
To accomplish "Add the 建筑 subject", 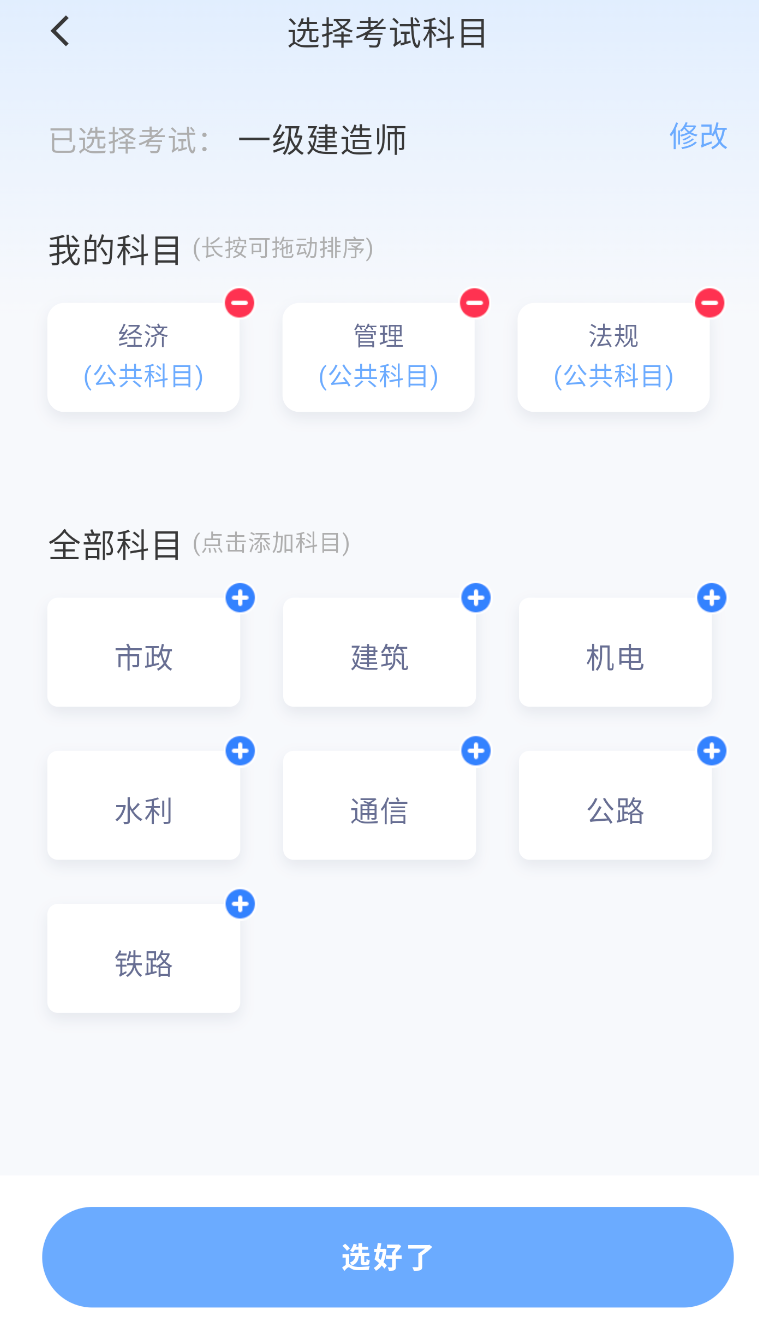I will (x=476, y=598).
